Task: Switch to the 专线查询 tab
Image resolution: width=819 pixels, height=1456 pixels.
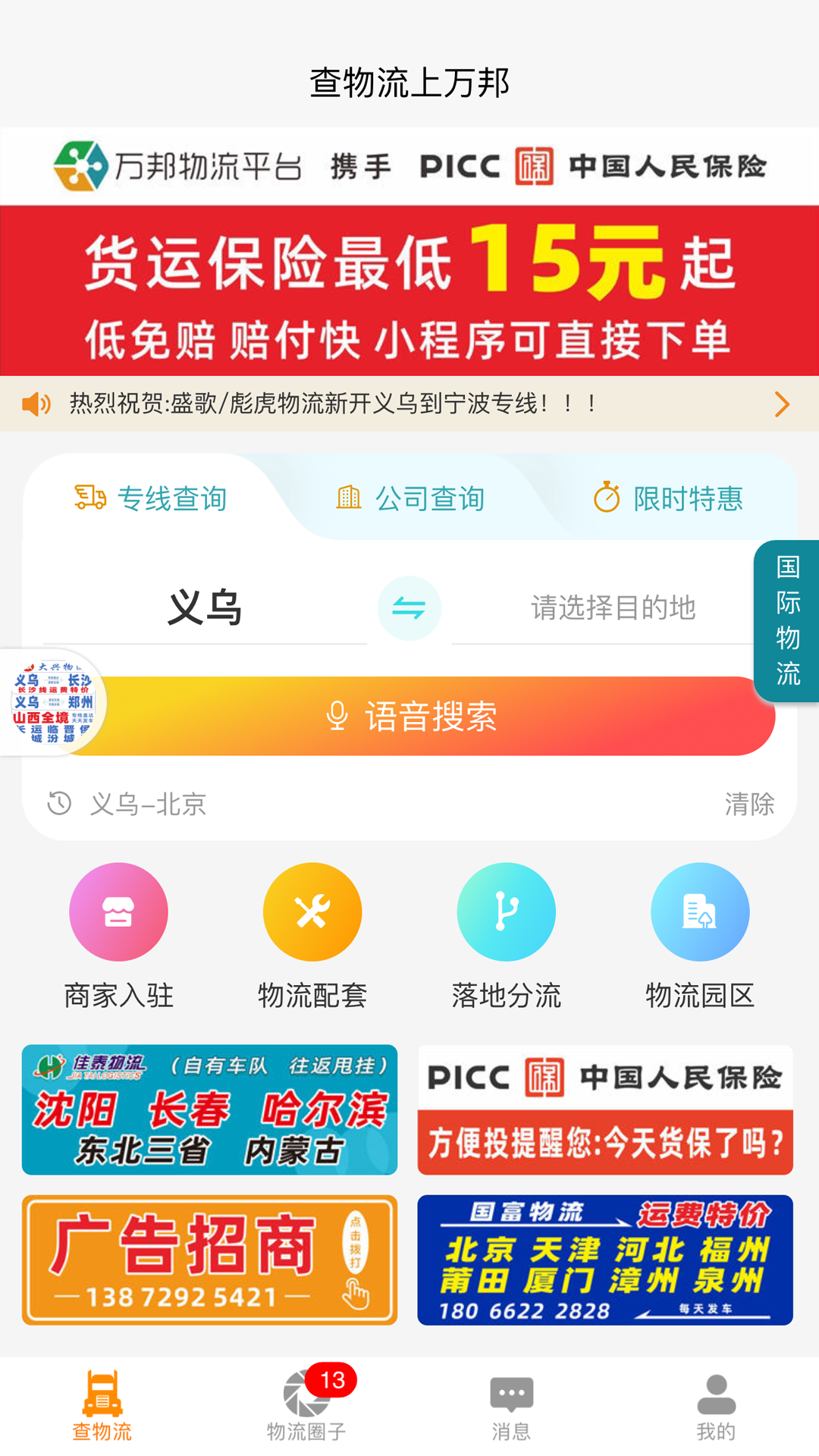Action: click(151, 498)
